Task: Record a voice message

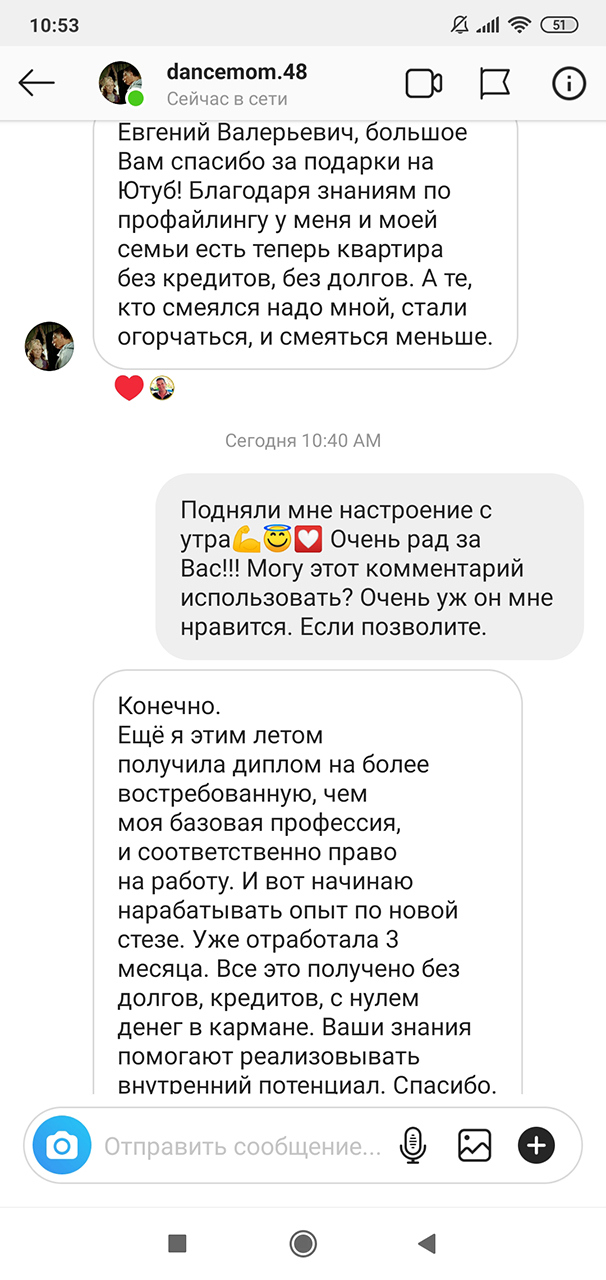Action: click(411, 1144)
